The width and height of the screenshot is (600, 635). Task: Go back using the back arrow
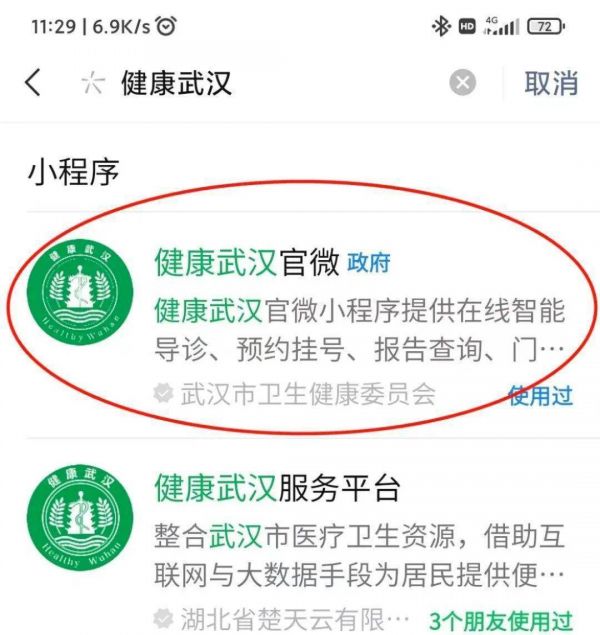coord(33,82)
